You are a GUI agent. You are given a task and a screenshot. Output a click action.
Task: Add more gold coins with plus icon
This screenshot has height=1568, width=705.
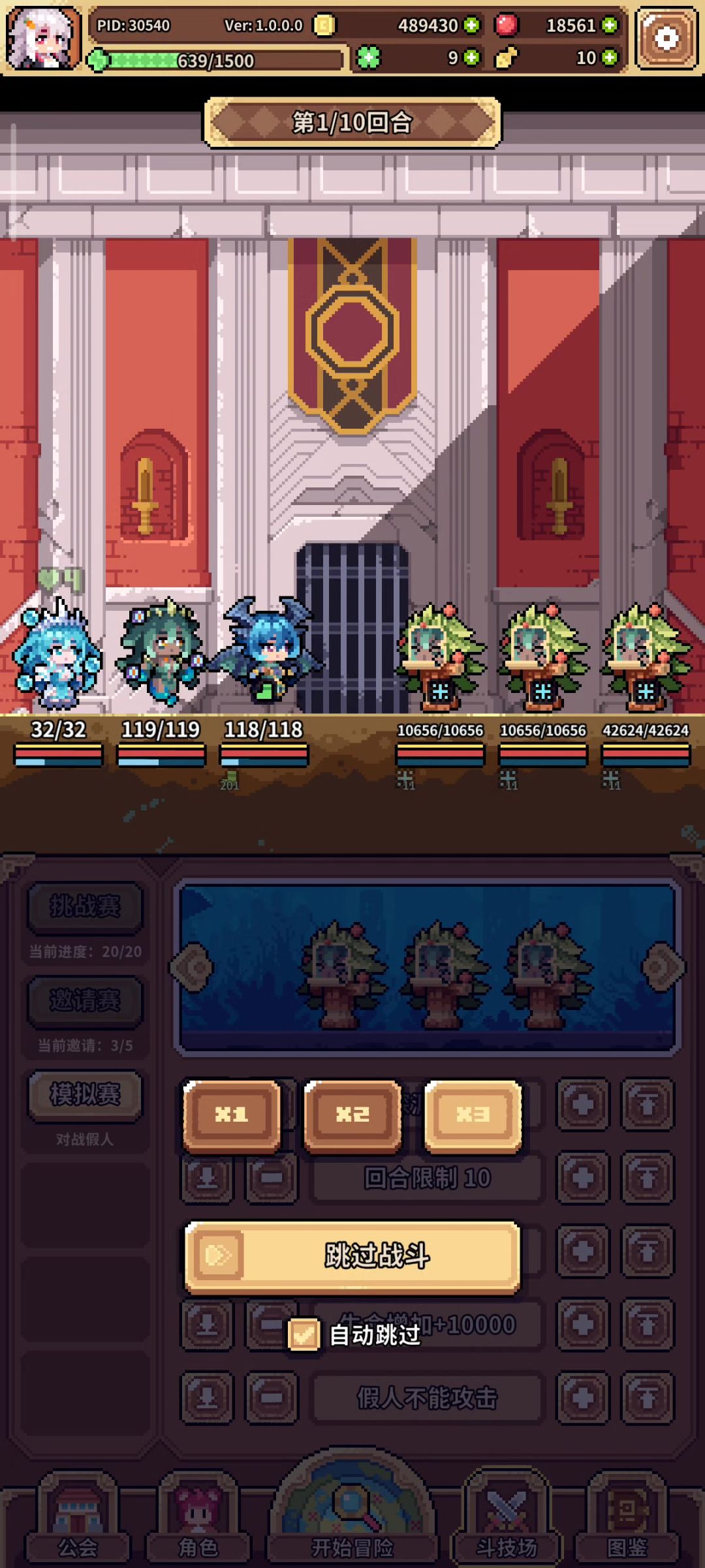[471, 25]
